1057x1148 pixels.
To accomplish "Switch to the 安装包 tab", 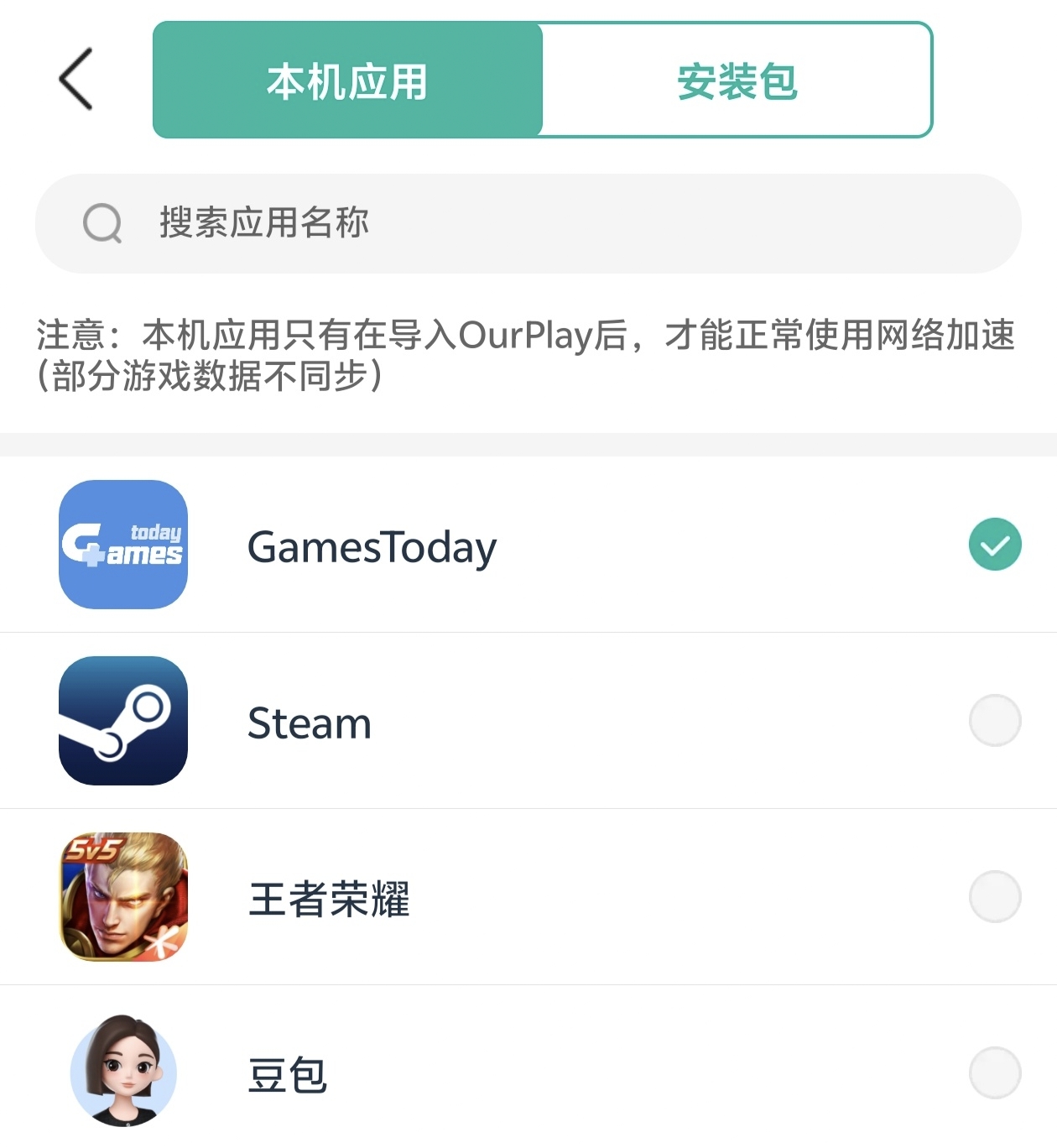I will tap(738, 80).
